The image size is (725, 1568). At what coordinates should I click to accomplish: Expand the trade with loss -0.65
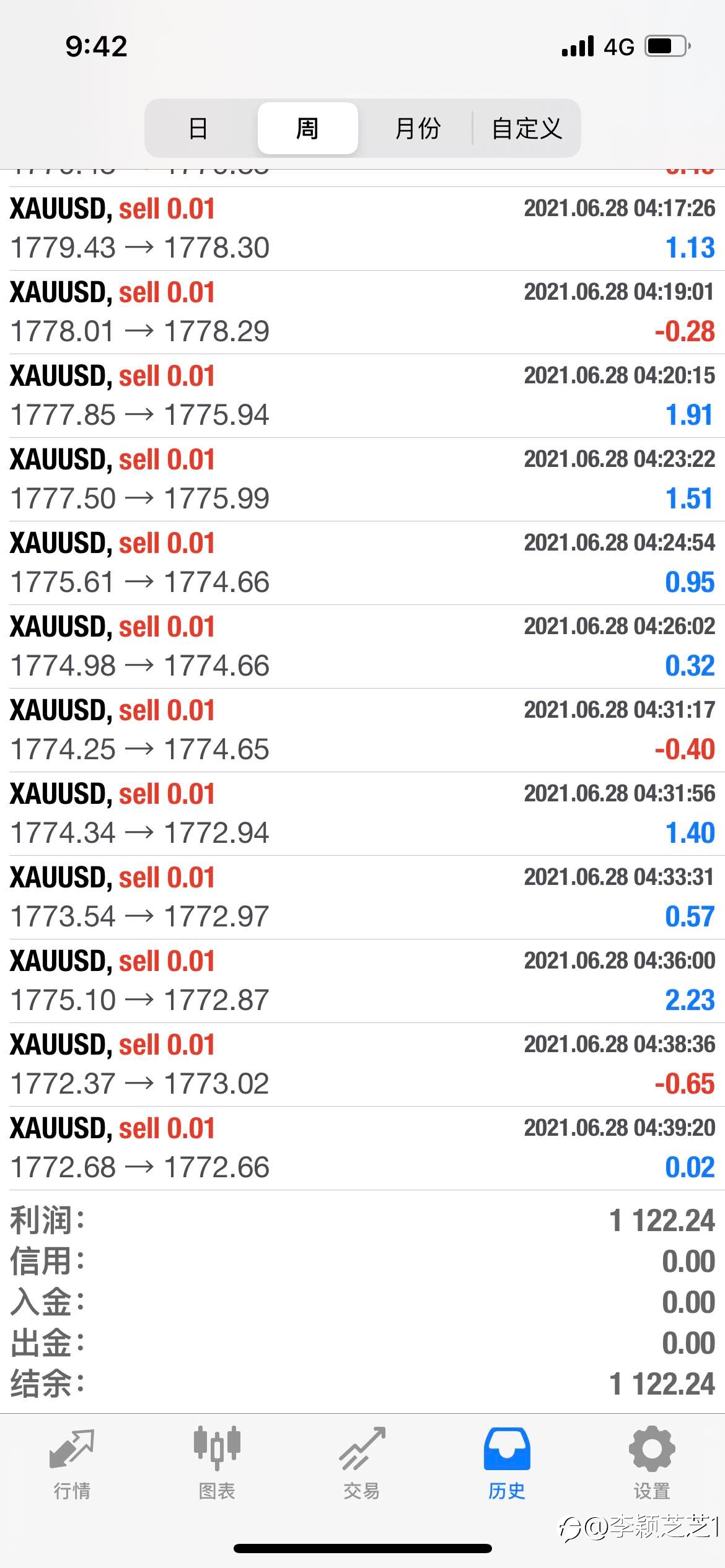pyautogui.click(x=362, y=1065)
